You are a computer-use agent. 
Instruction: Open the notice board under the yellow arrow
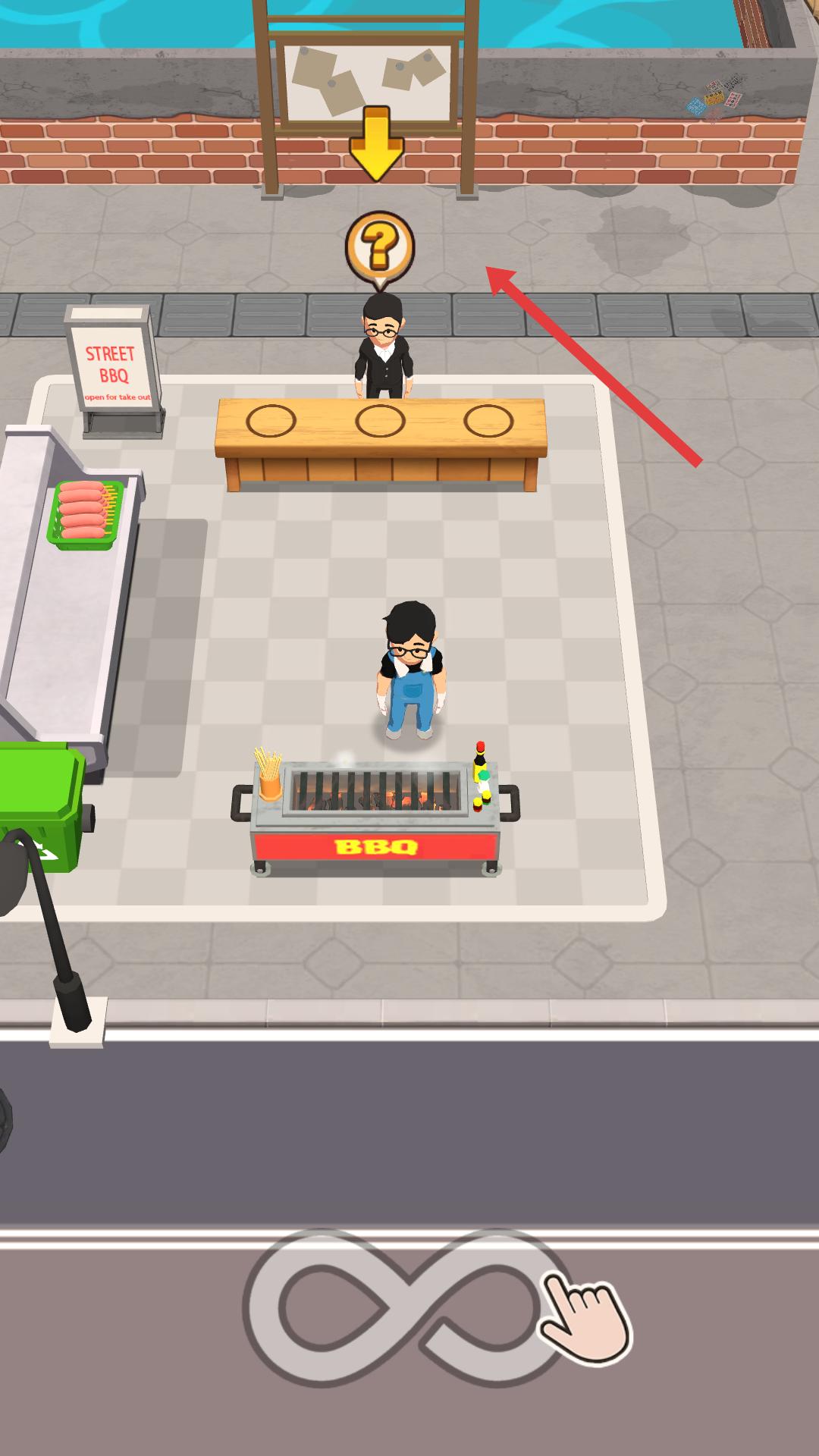[369, 77]
